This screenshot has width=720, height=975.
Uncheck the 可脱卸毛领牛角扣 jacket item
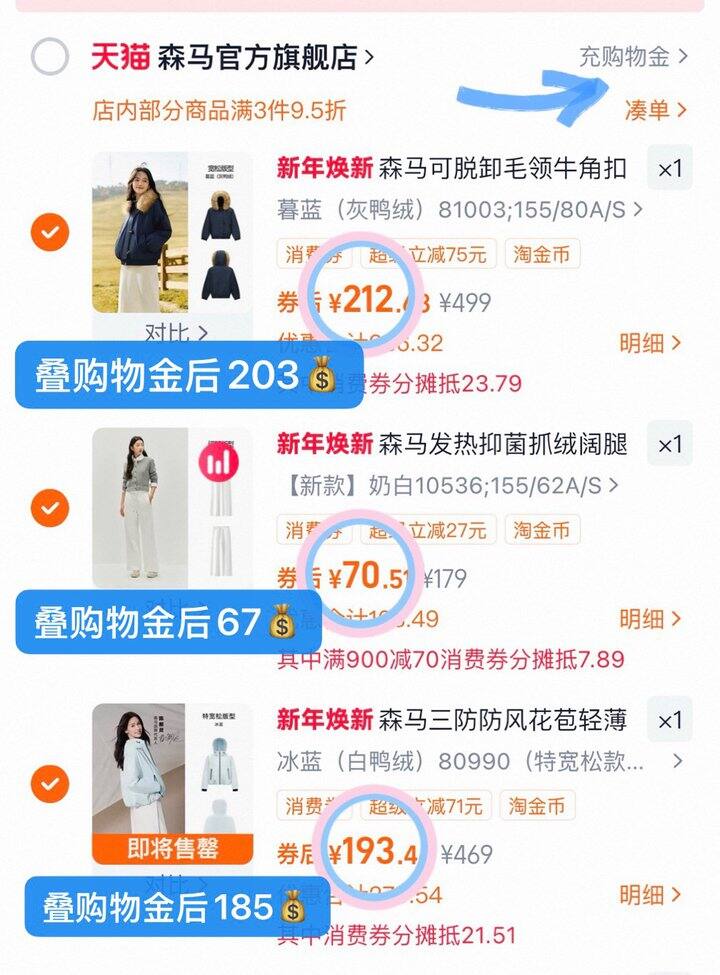point(50,235)
